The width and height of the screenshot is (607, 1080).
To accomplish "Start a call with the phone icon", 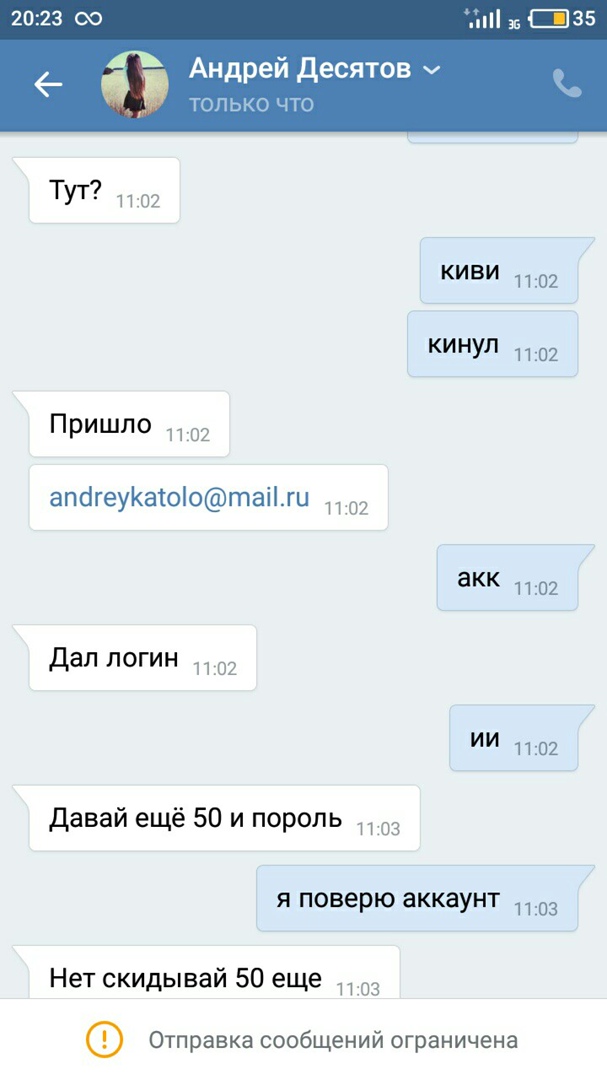I will coord(567,84).
